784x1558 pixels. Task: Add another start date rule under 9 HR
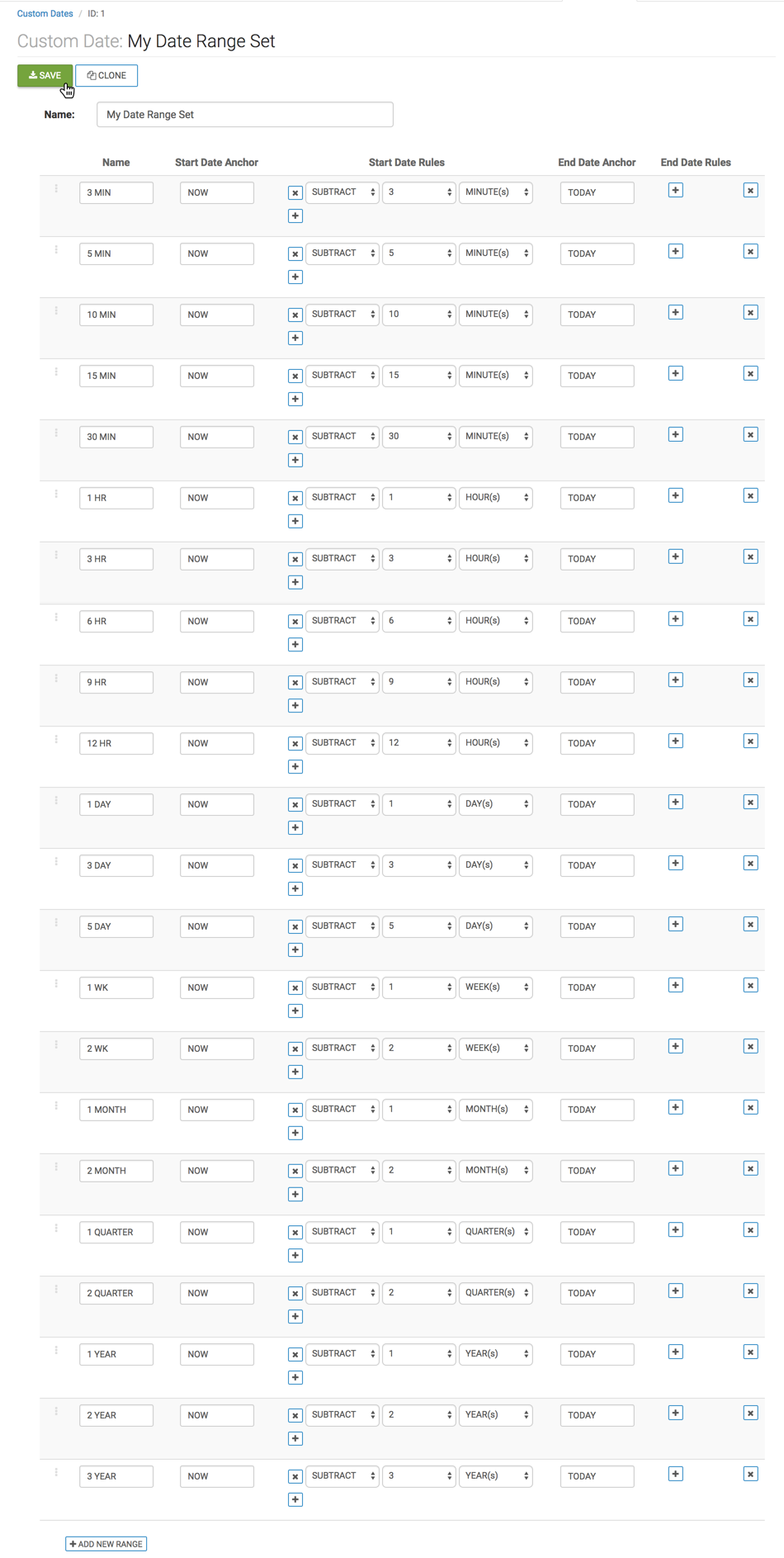tap(295, 705)
